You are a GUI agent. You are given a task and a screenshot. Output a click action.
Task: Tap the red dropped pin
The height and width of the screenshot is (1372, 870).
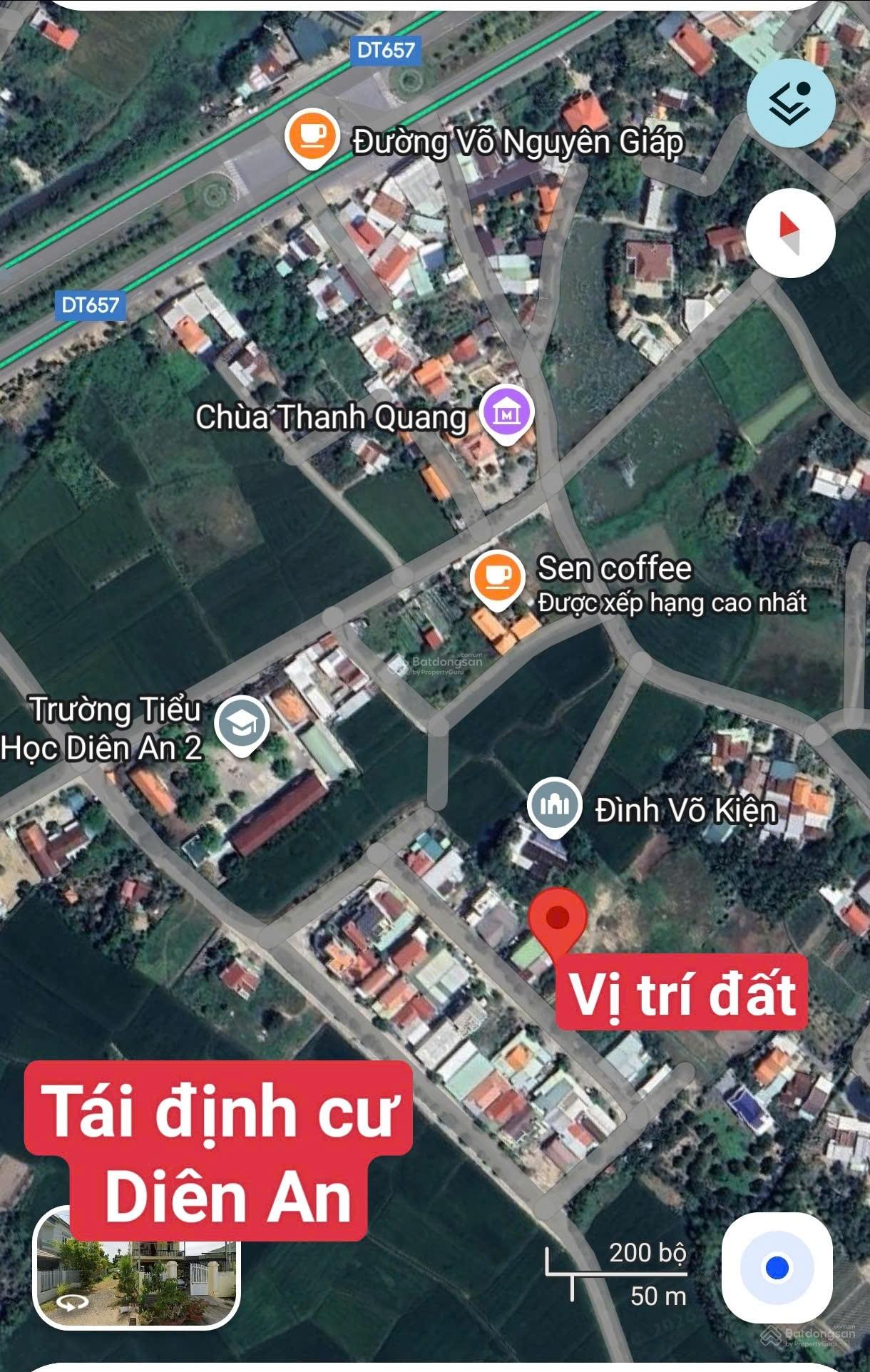tap(557, 918)
